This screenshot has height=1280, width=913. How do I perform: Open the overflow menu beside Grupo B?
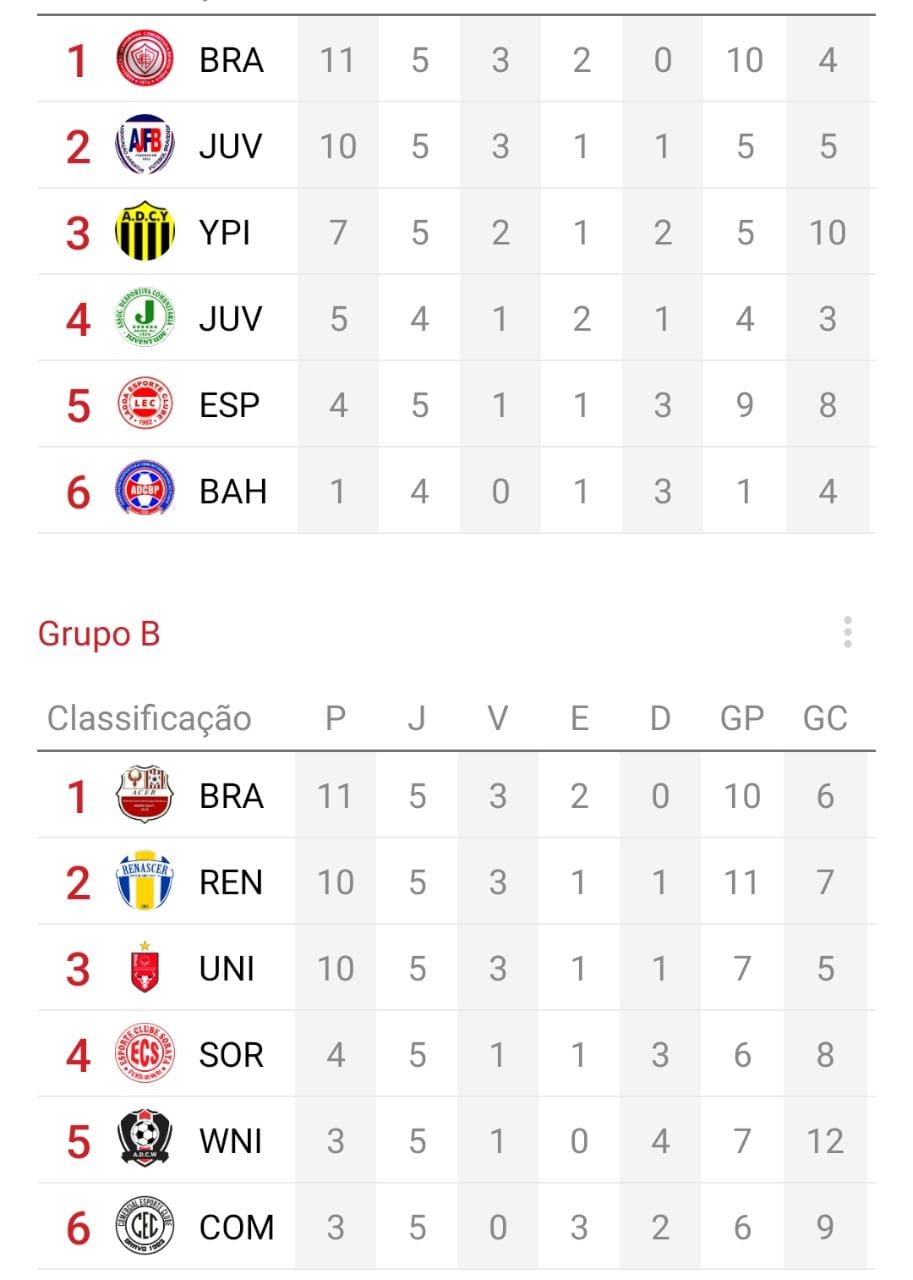pos(847,633)
